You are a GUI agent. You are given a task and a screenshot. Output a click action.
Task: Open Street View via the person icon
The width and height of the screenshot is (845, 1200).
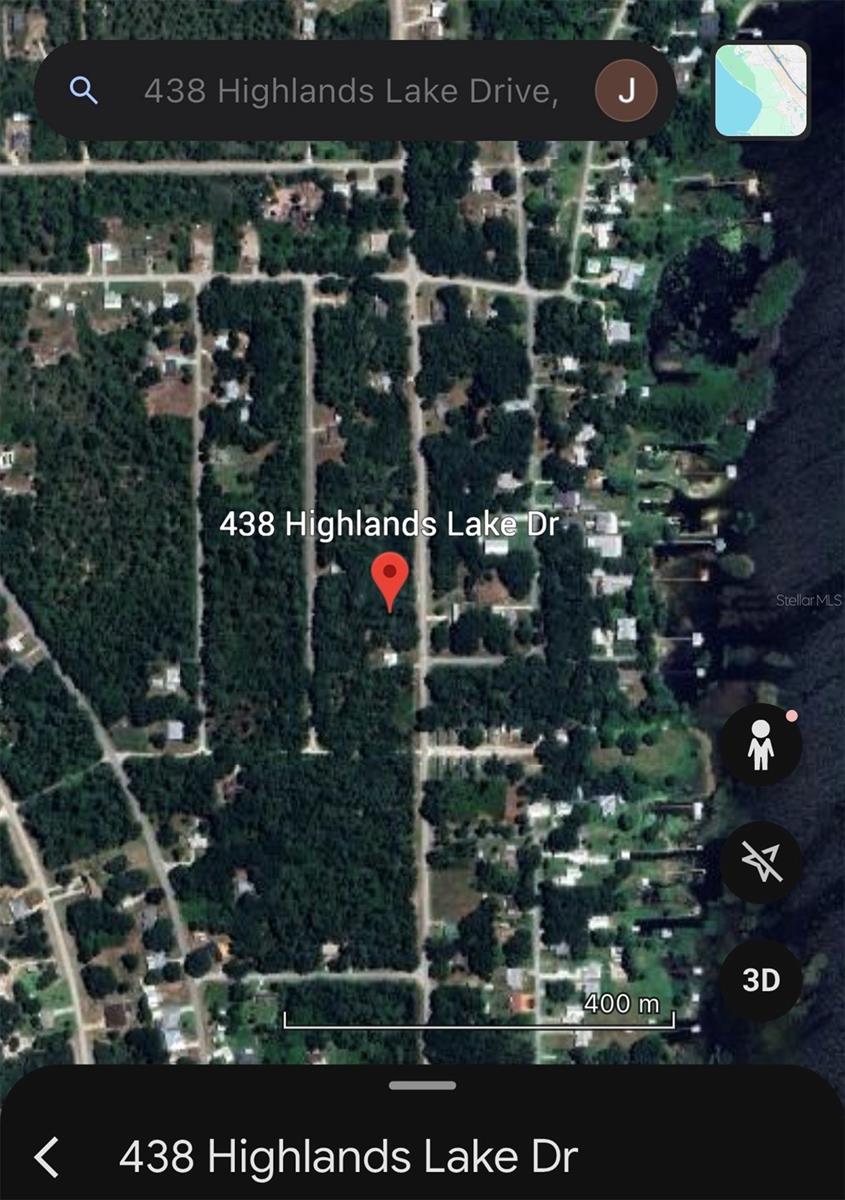(x=761, y=745)
